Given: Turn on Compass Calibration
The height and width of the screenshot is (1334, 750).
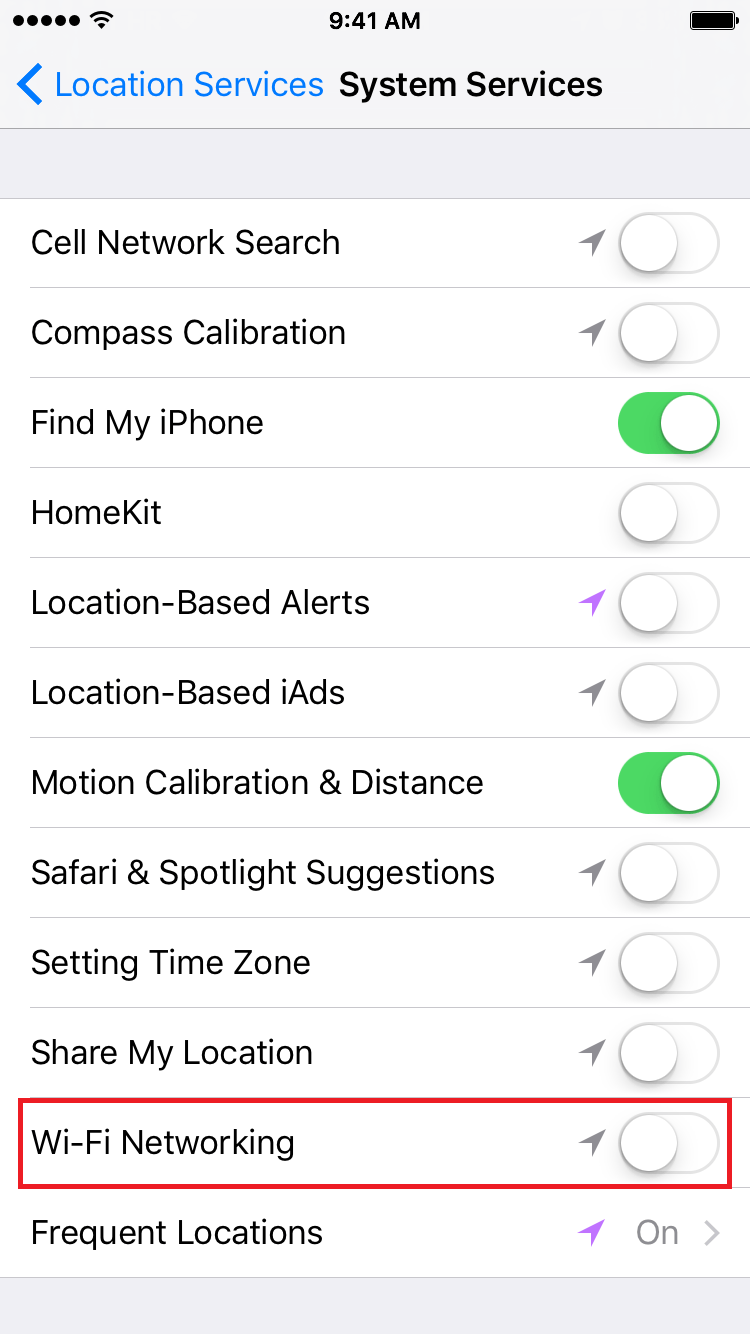Looking at the screenshot, I should tap(669, 333).
